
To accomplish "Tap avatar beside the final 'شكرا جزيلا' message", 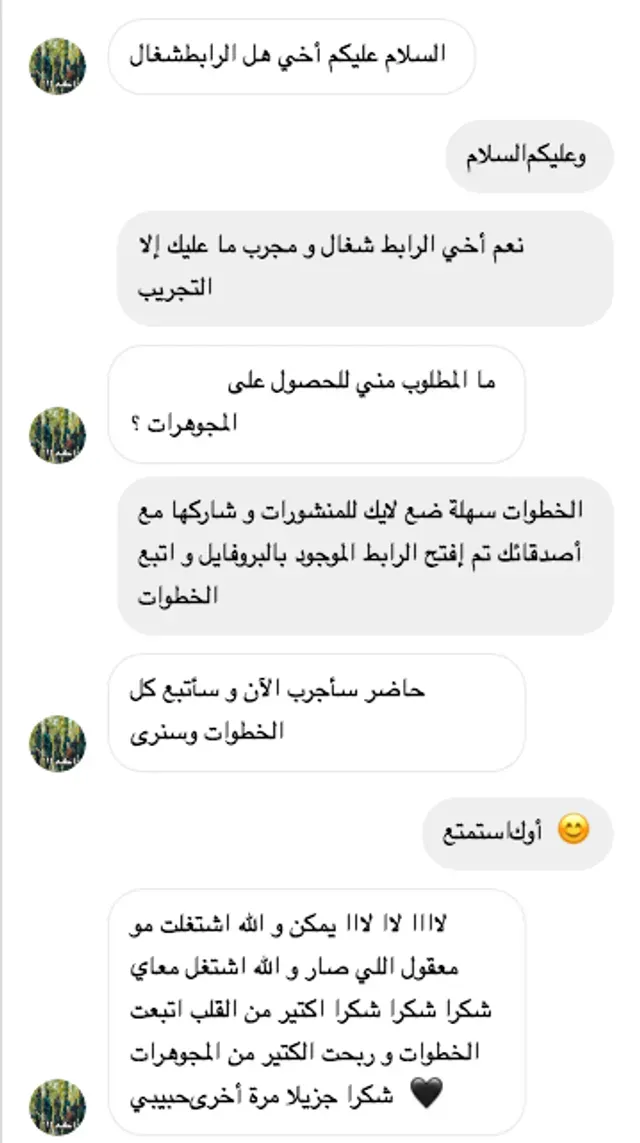I will [58, 1107].
